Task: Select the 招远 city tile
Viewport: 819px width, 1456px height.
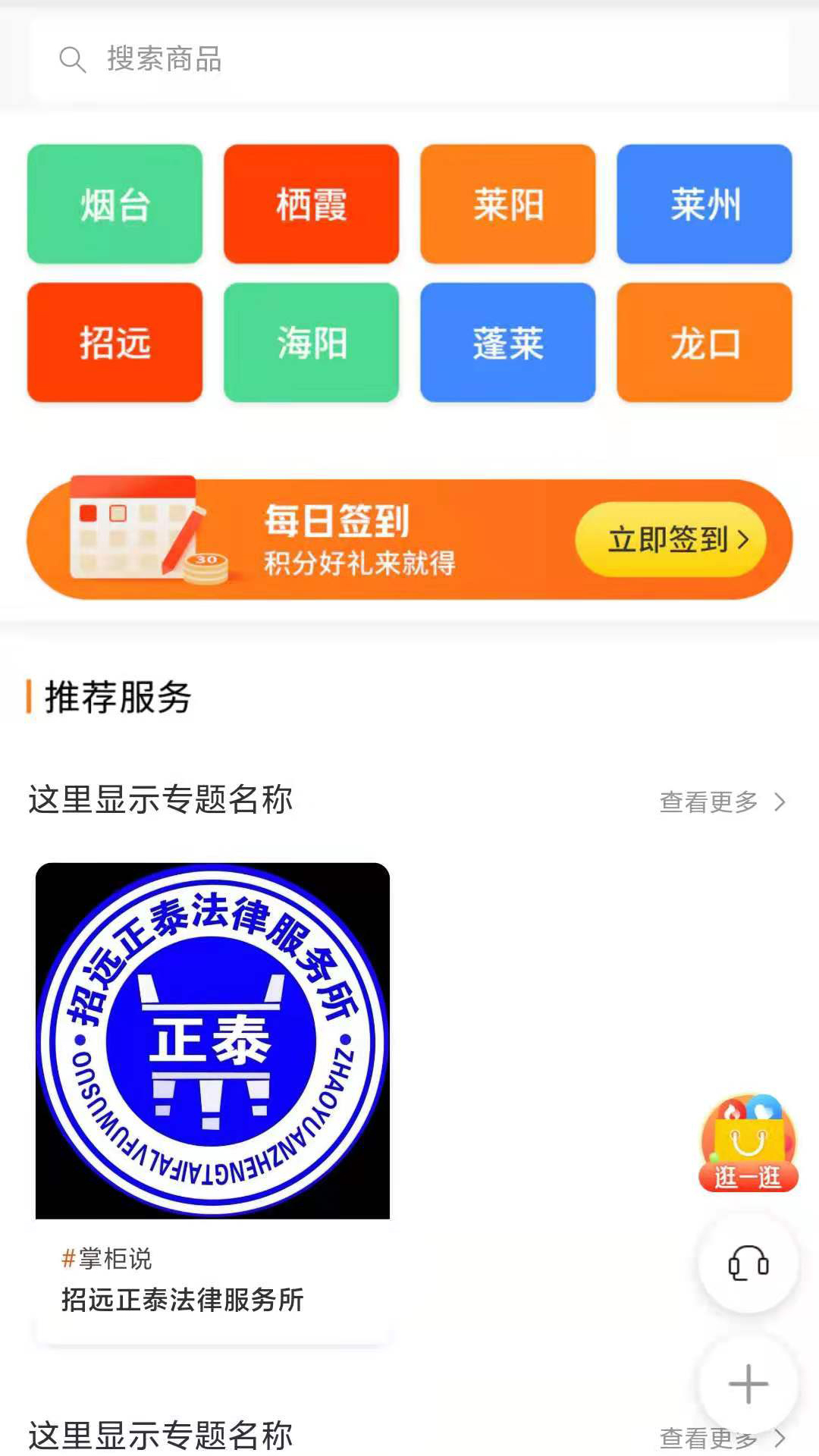Action: [x=115, y=342]
